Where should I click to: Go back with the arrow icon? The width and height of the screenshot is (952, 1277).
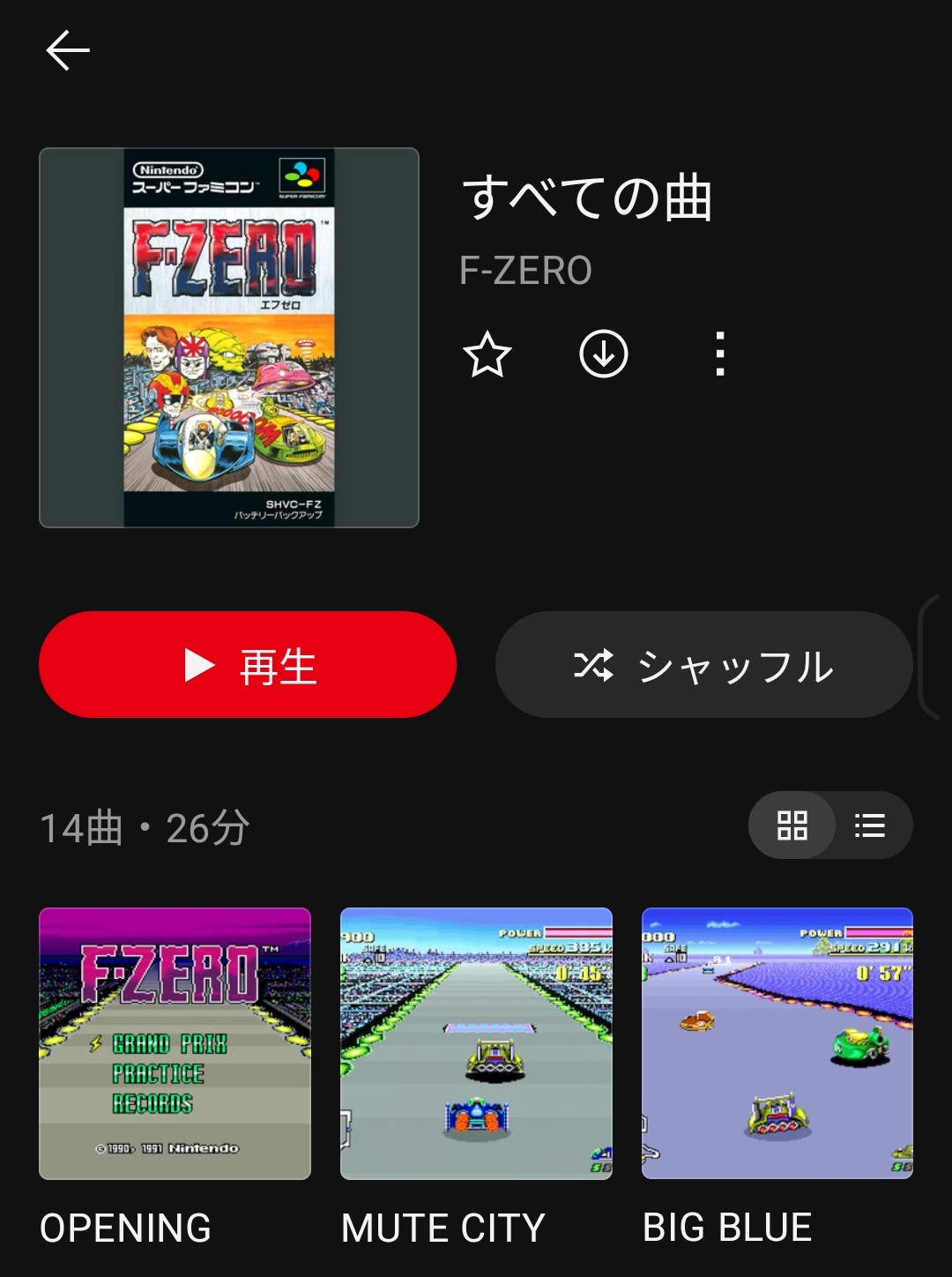(x=68, y=50)
